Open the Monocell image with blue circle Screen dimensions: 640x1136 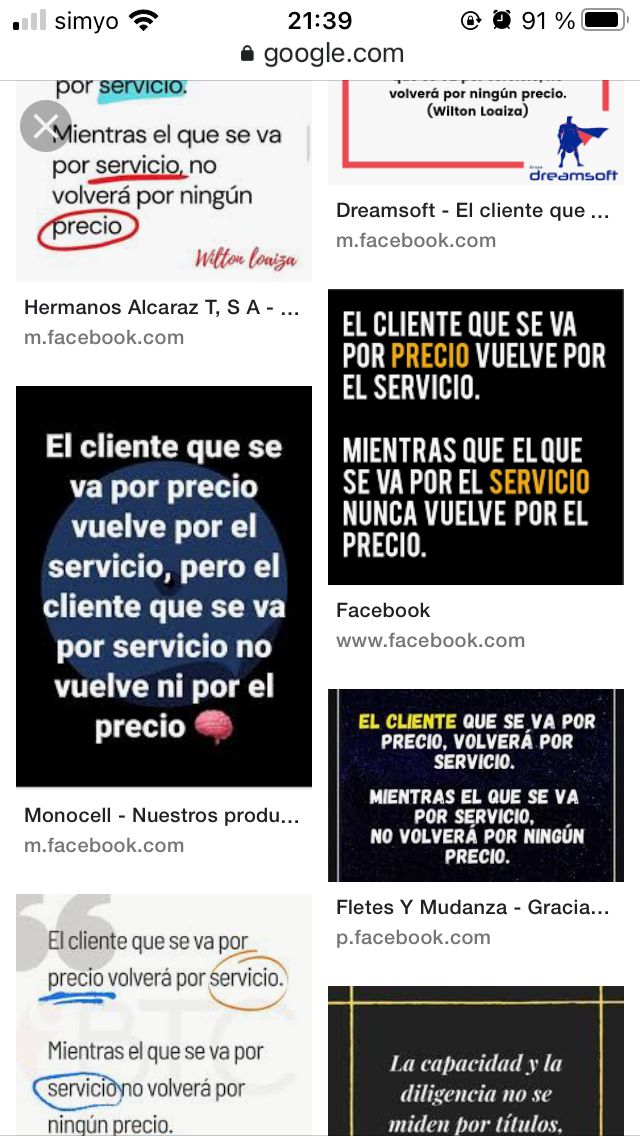click(x=163, y=586)
